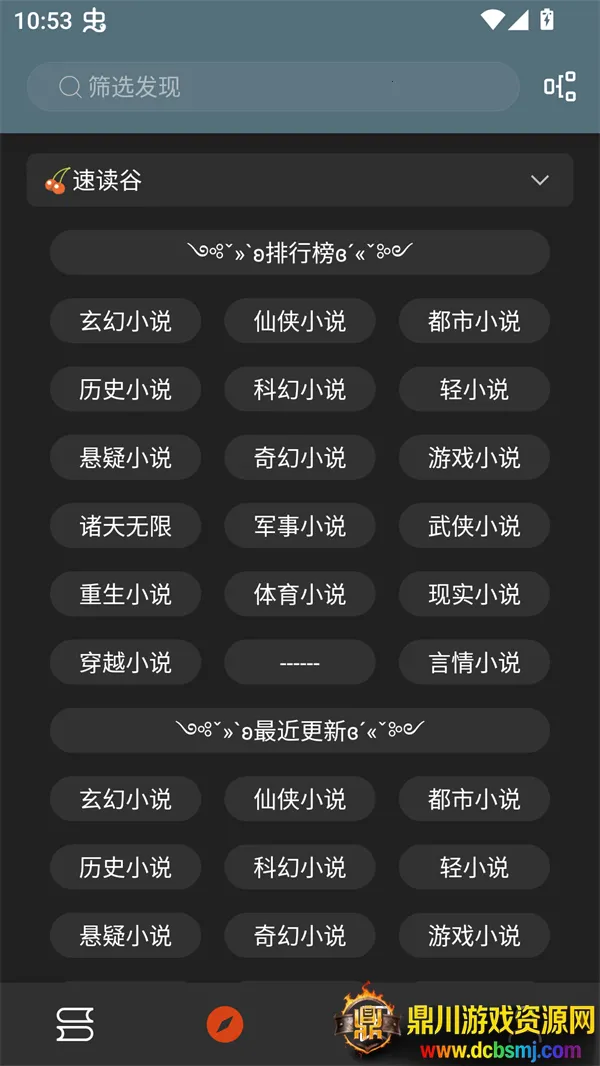The image size is (600, 1066).
Task: Browse 现实小说 novels
Action: tap(474, 594)
